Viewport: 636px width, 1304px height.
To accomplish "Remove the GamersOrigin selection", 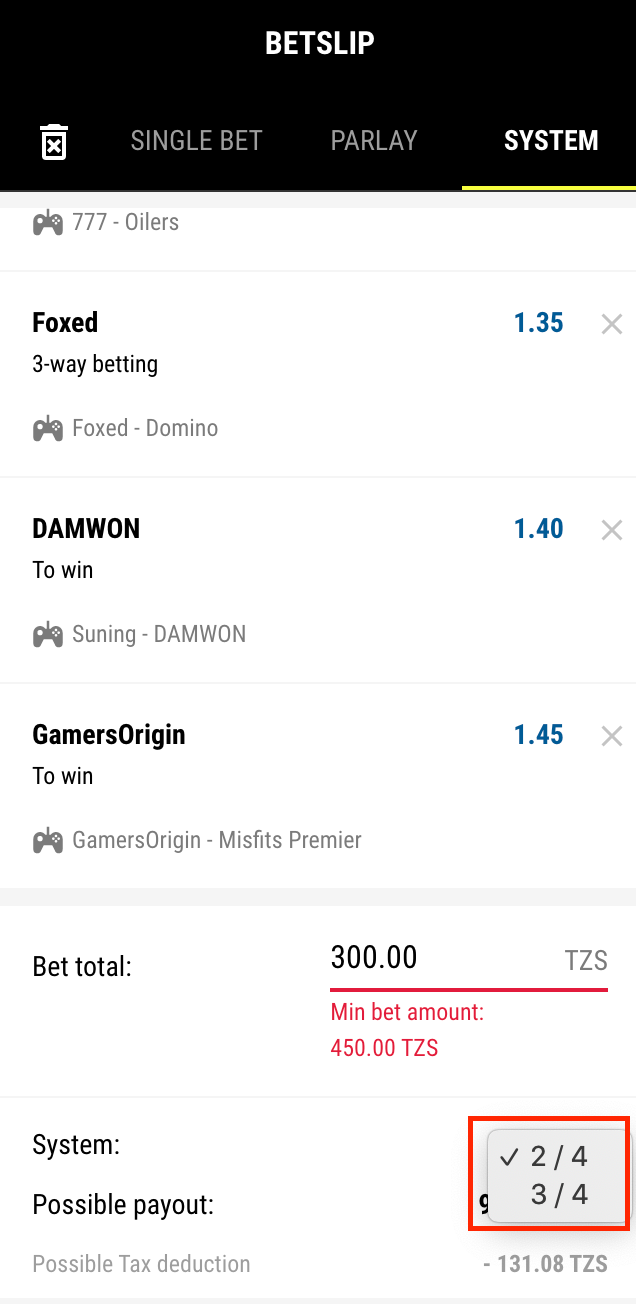I will [611, 736].
